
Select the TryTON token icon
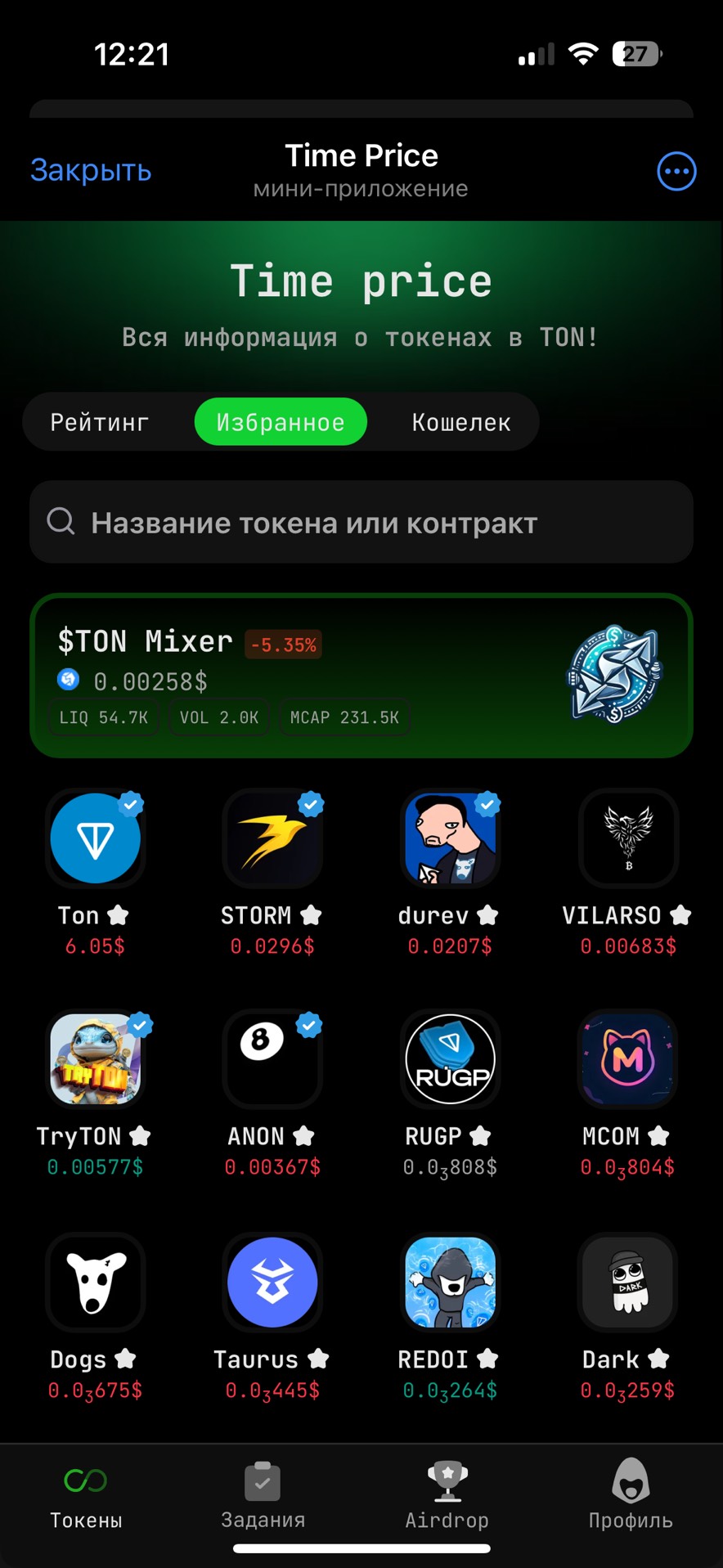tap(95, 1058)
